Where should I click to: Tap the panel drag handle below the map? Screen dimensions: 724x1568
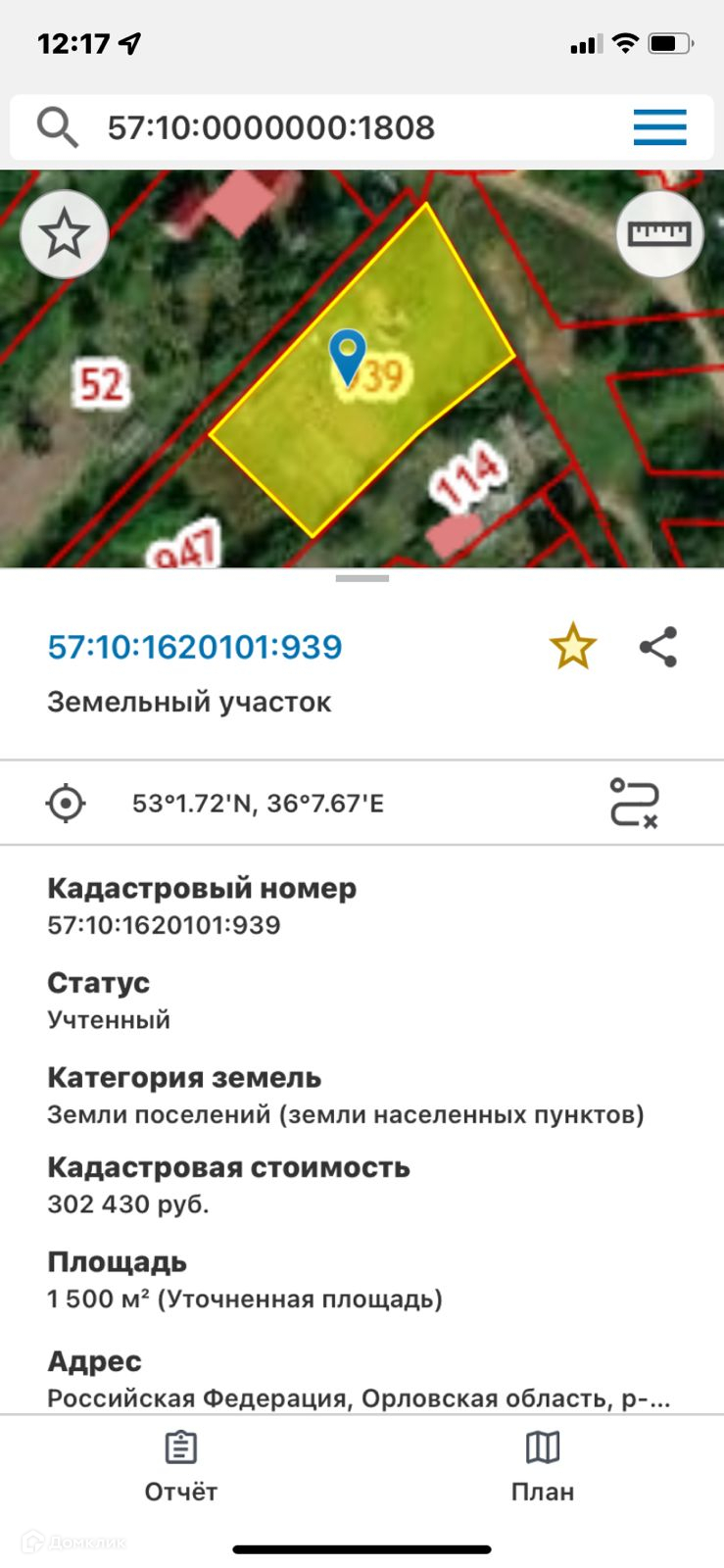(362, 579)
